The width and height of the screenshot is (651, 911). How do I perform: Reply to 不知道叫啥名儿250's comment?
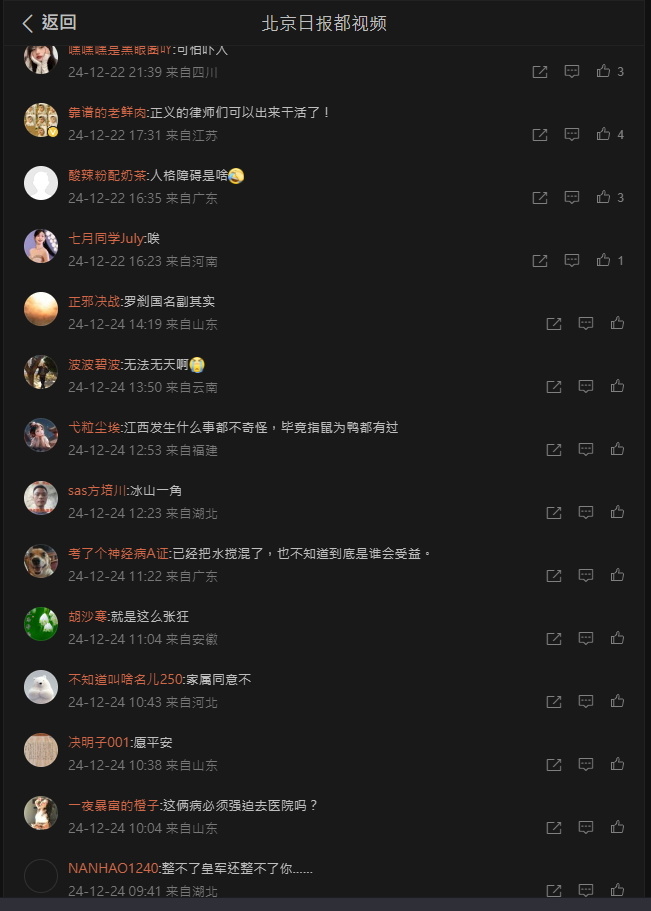[x=586, y=702]
